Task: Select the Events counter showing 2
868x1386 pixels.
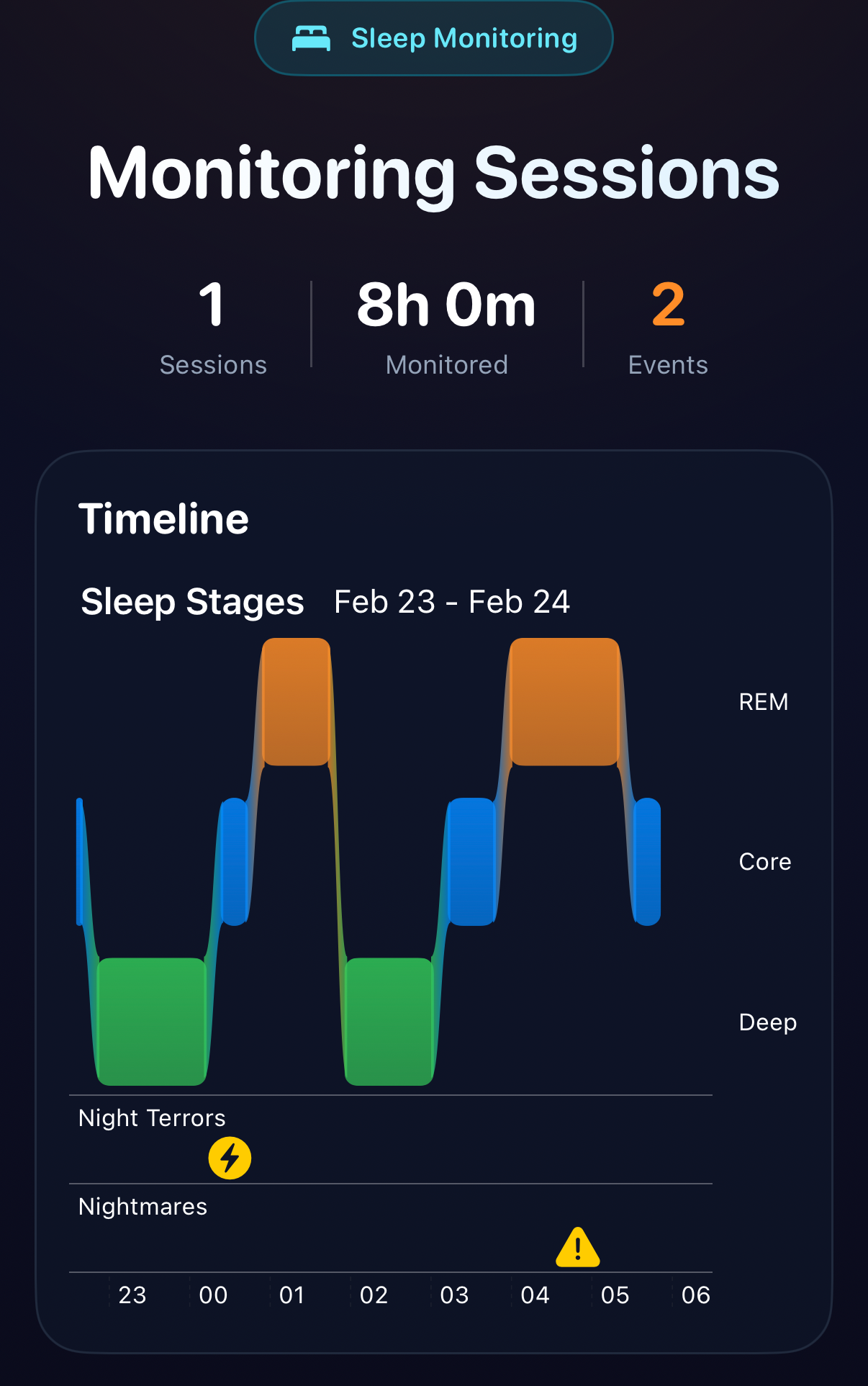Action: coord(667,305)
